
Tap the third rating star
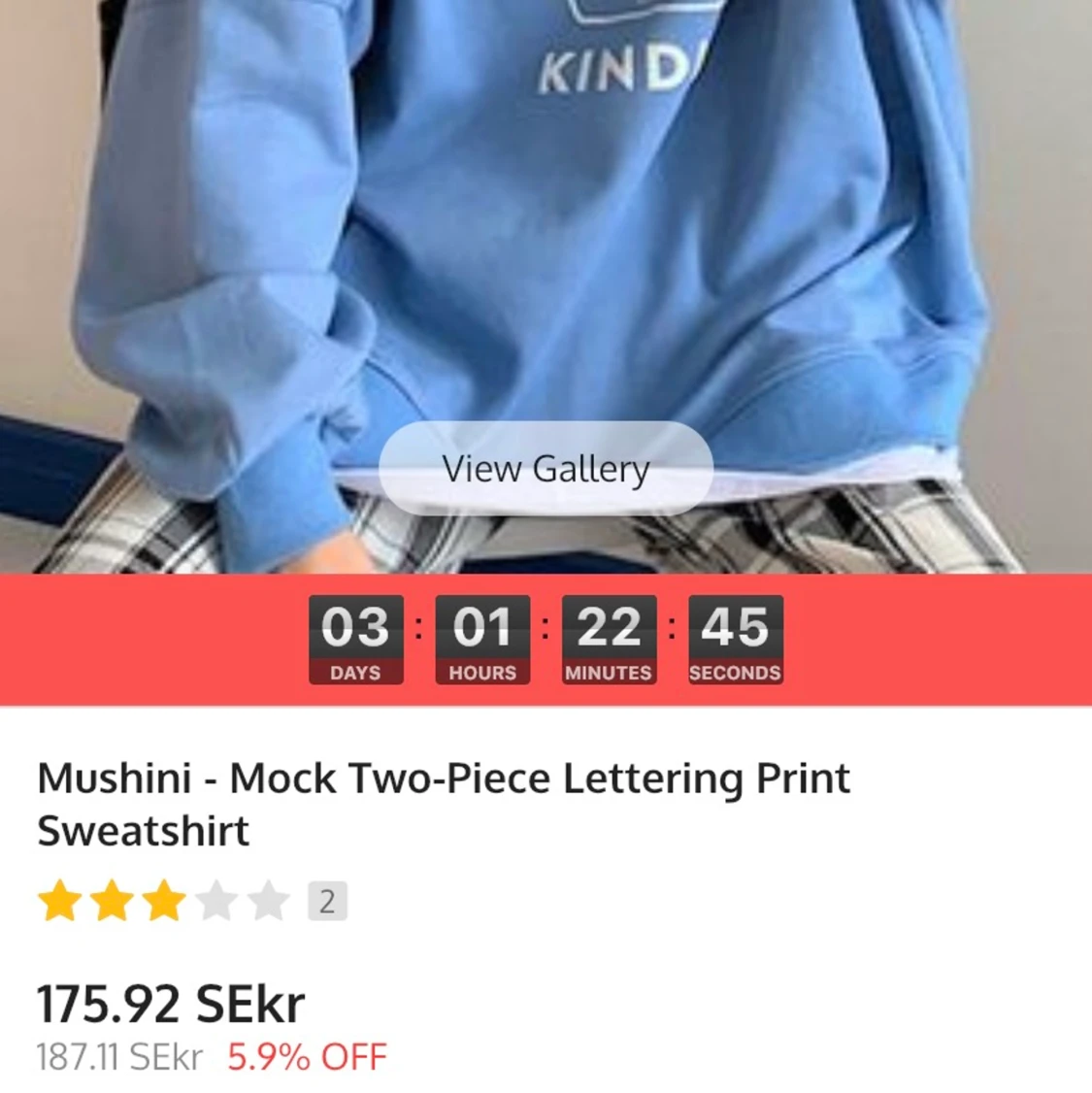[165, 901]
